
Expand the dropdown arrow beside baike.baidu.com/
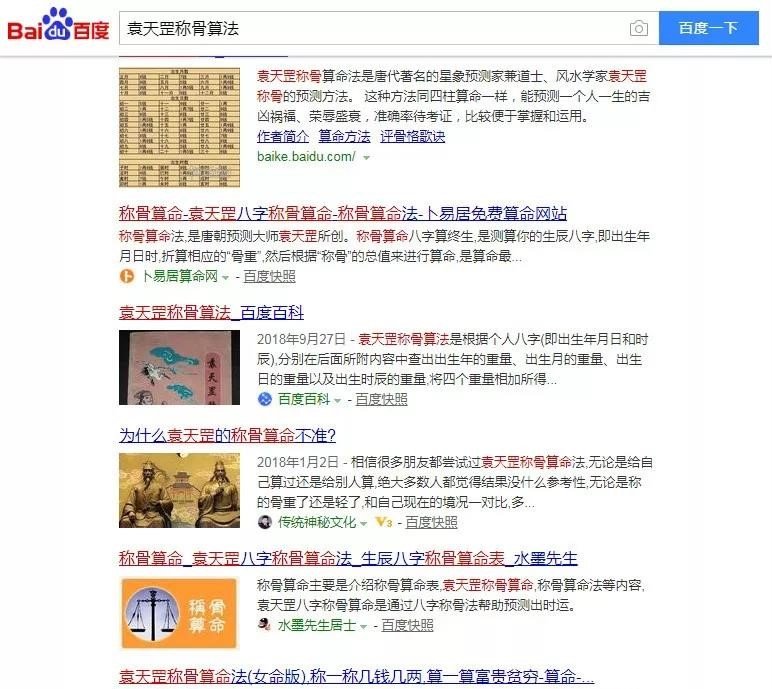tap(367, 158)
